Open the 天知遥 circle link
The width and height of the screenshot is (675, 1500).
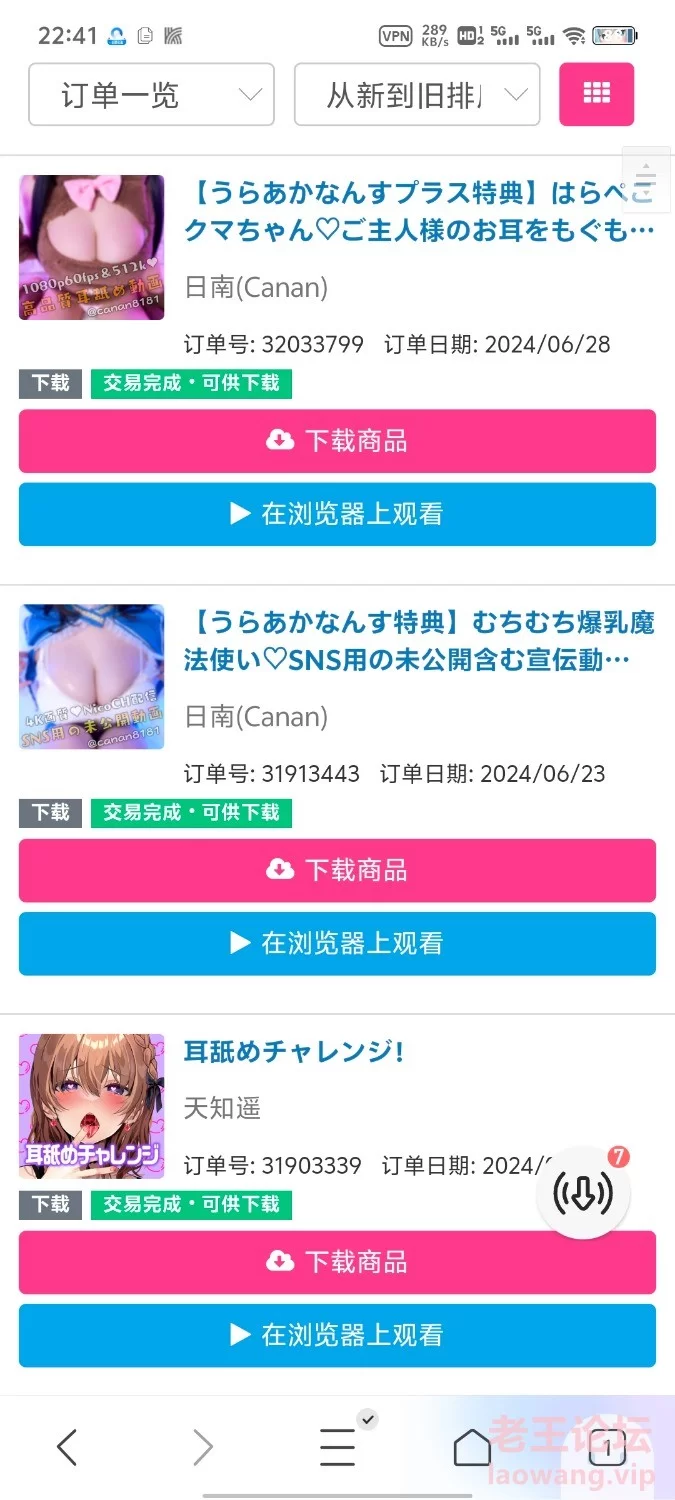click(x=223, y=1108)
